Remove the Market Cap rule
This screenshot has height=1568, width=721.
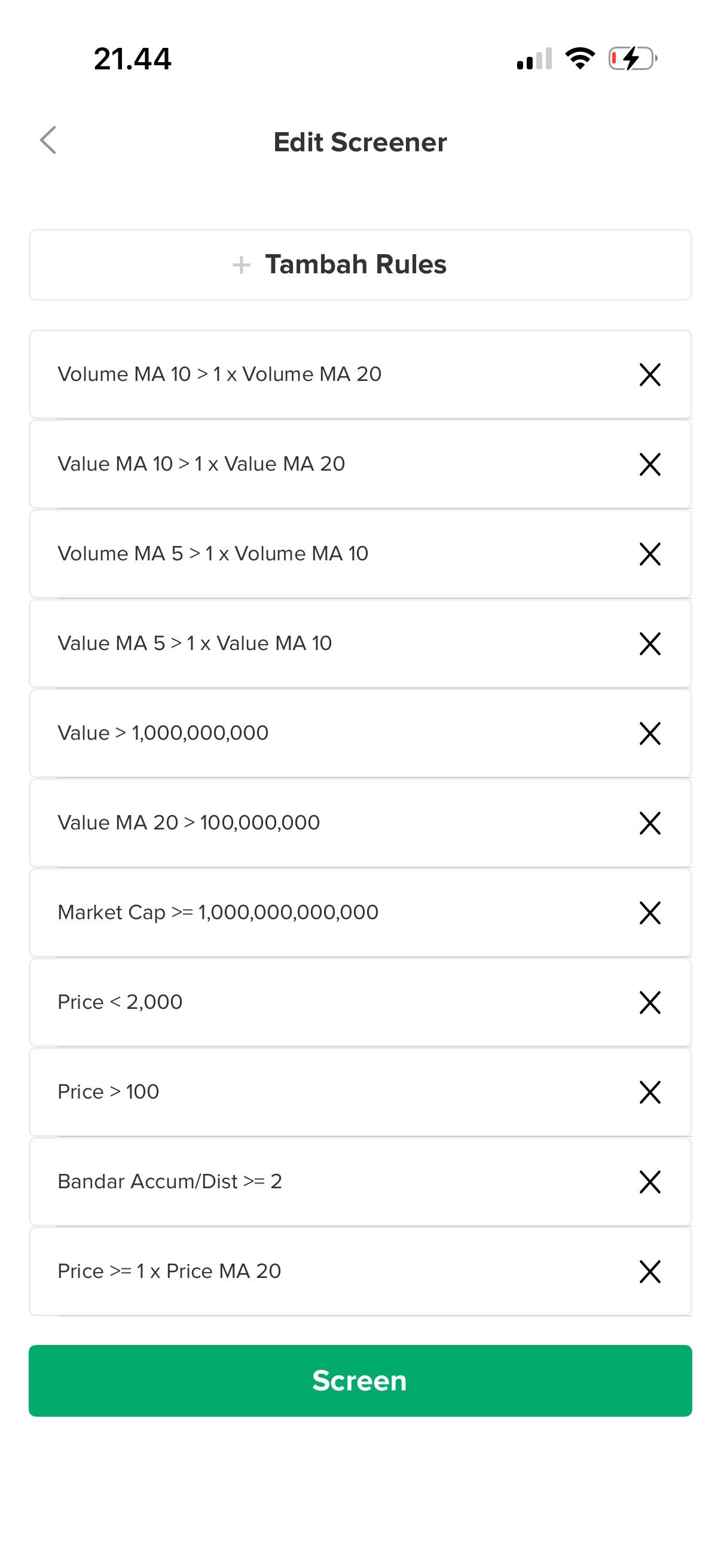pyautogui.click(x=650, y=913)
